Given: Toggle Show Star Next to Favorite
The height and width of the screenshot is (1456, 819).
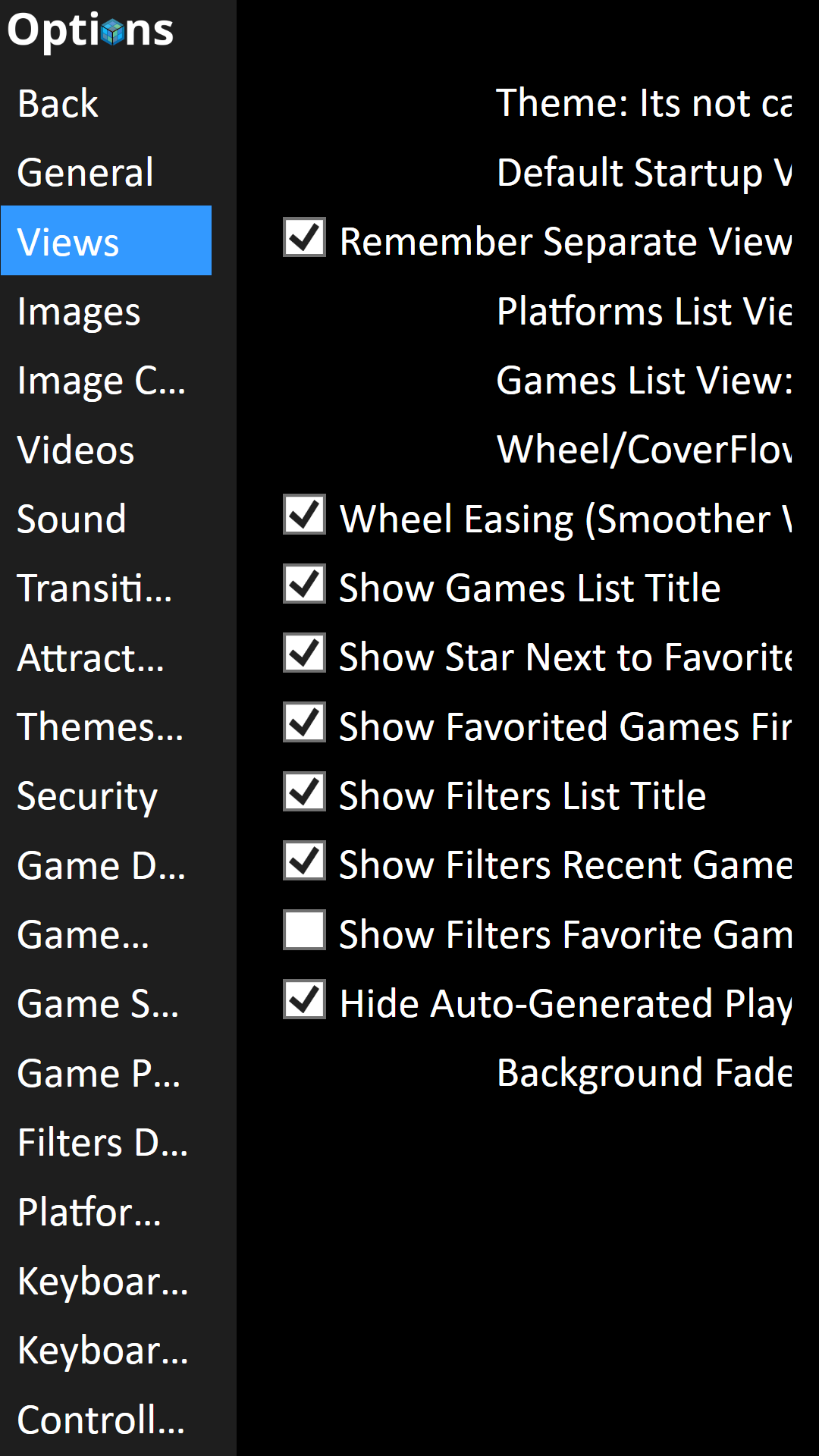Looking at the screenshot, I should click(304, 653).
